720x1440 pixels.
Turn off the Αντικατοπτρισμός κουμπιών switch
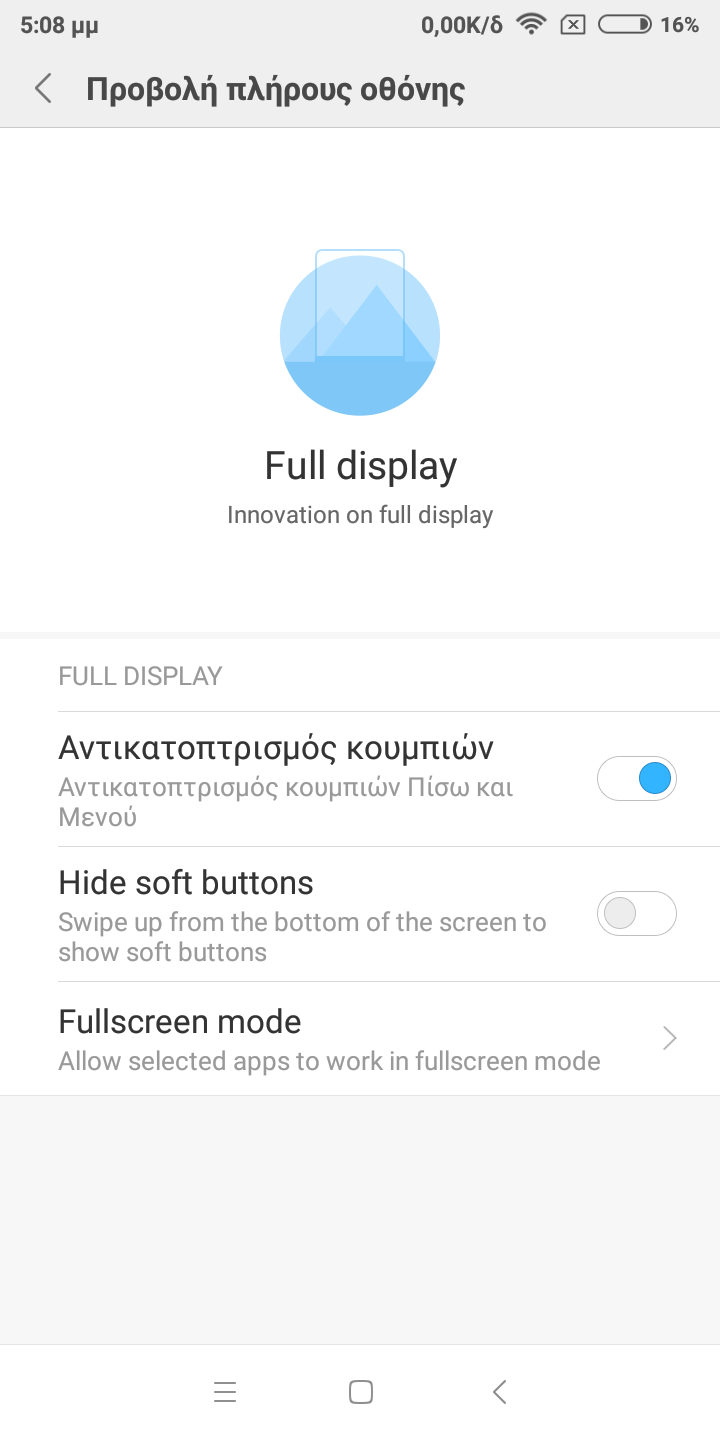pos(637,779)
